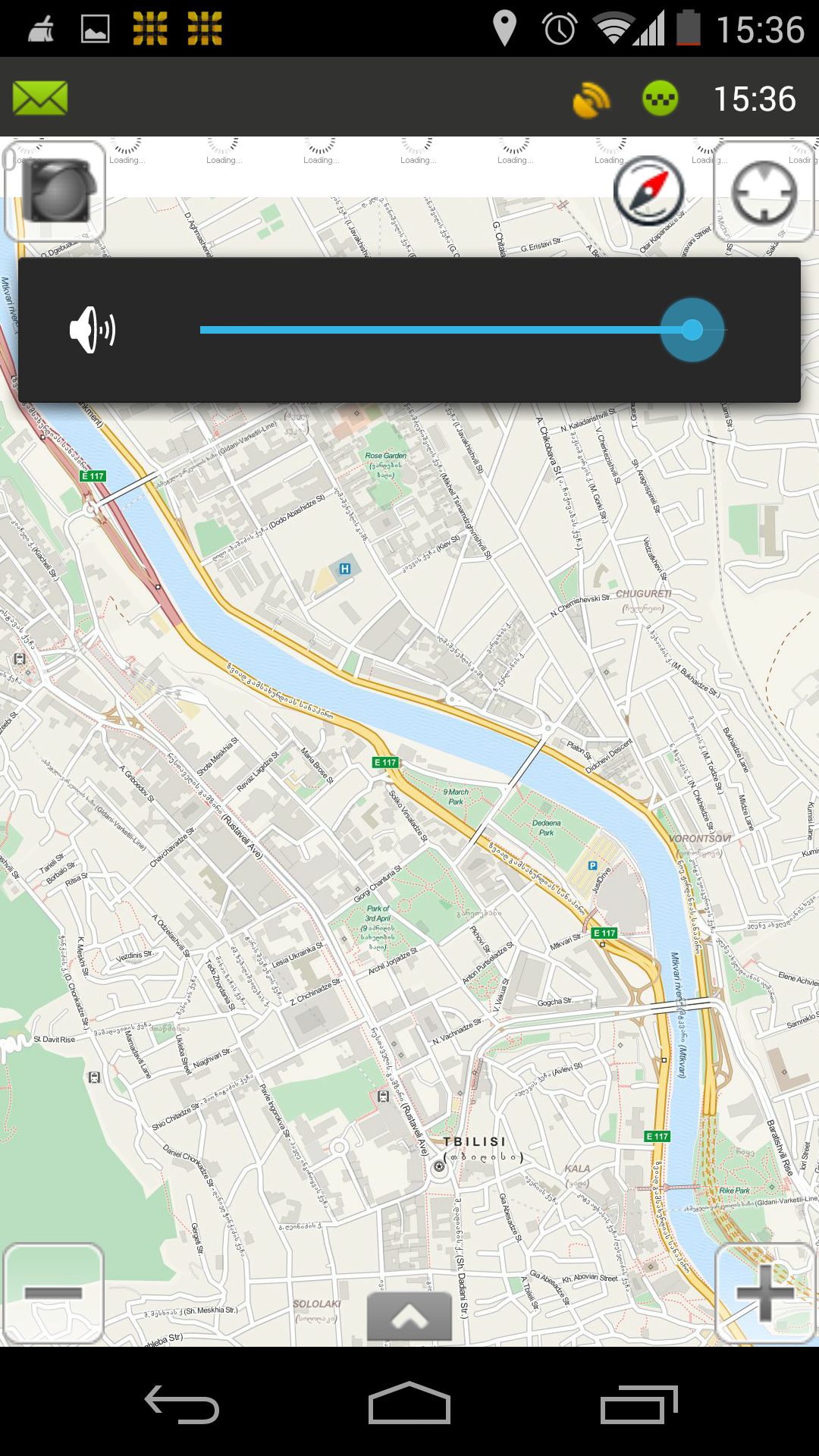Go back using the system back button
The height and width of the screenshot is (1456, 819).
182,1404
